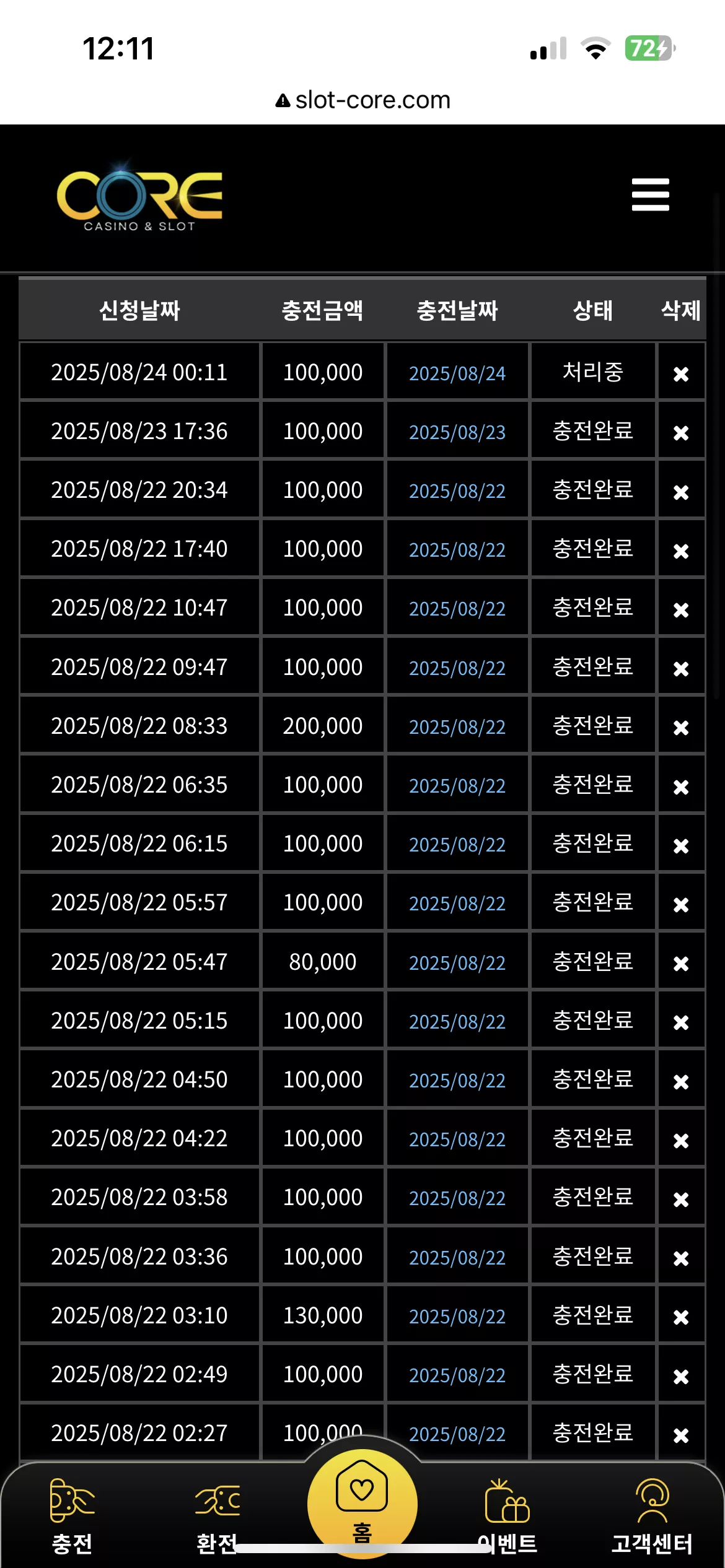Delete the 2025/08/24 00:11 request

(x=681, y=374)
